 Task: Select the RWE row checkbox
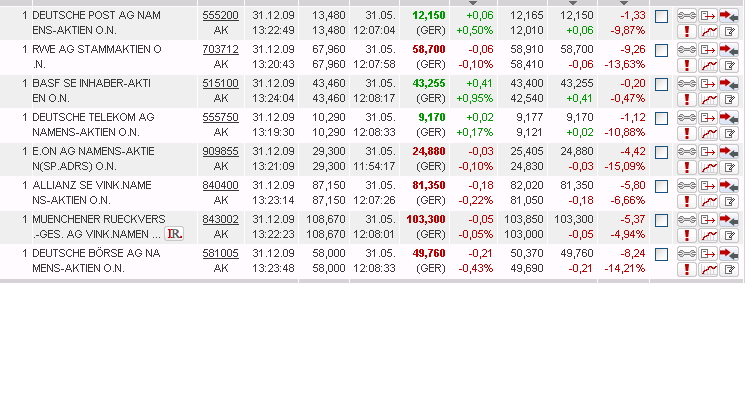pyautogui.click(x=661, y=51)
